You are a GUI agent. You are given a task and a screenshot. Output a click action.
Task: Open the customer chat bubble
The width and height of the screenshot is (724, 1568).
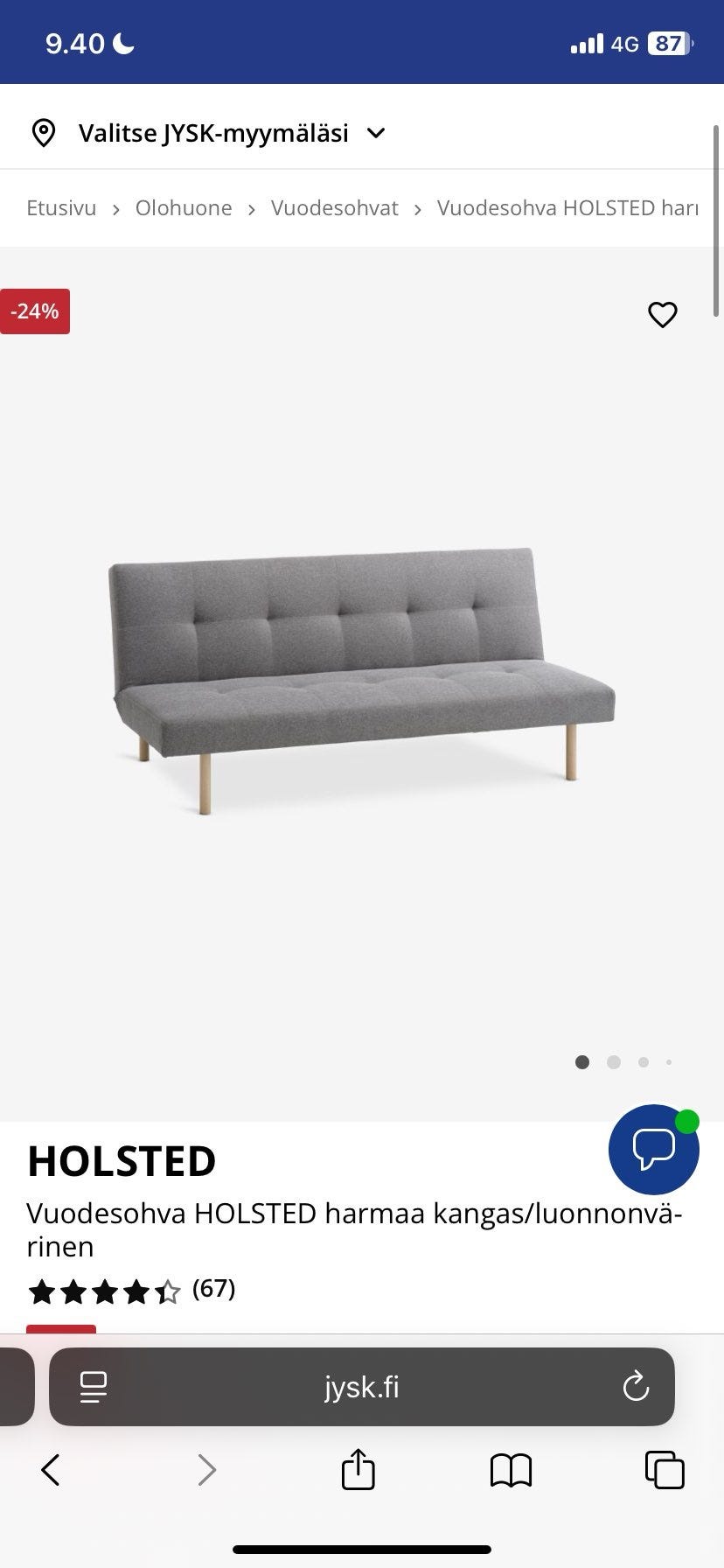653,1149
